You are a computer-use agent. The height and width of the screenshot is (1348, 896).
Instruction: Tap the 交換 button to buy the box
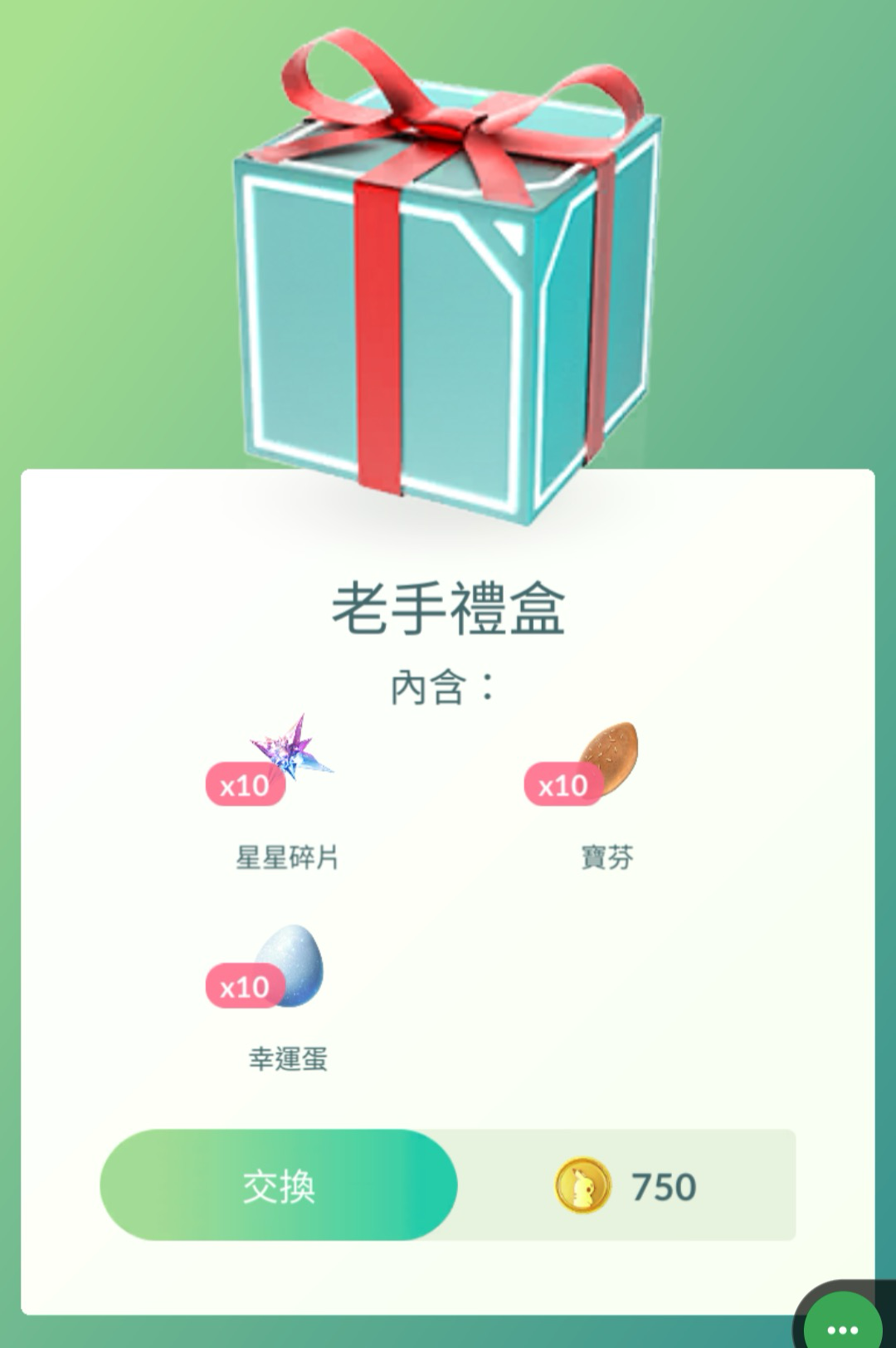[x=279, y=1185]
